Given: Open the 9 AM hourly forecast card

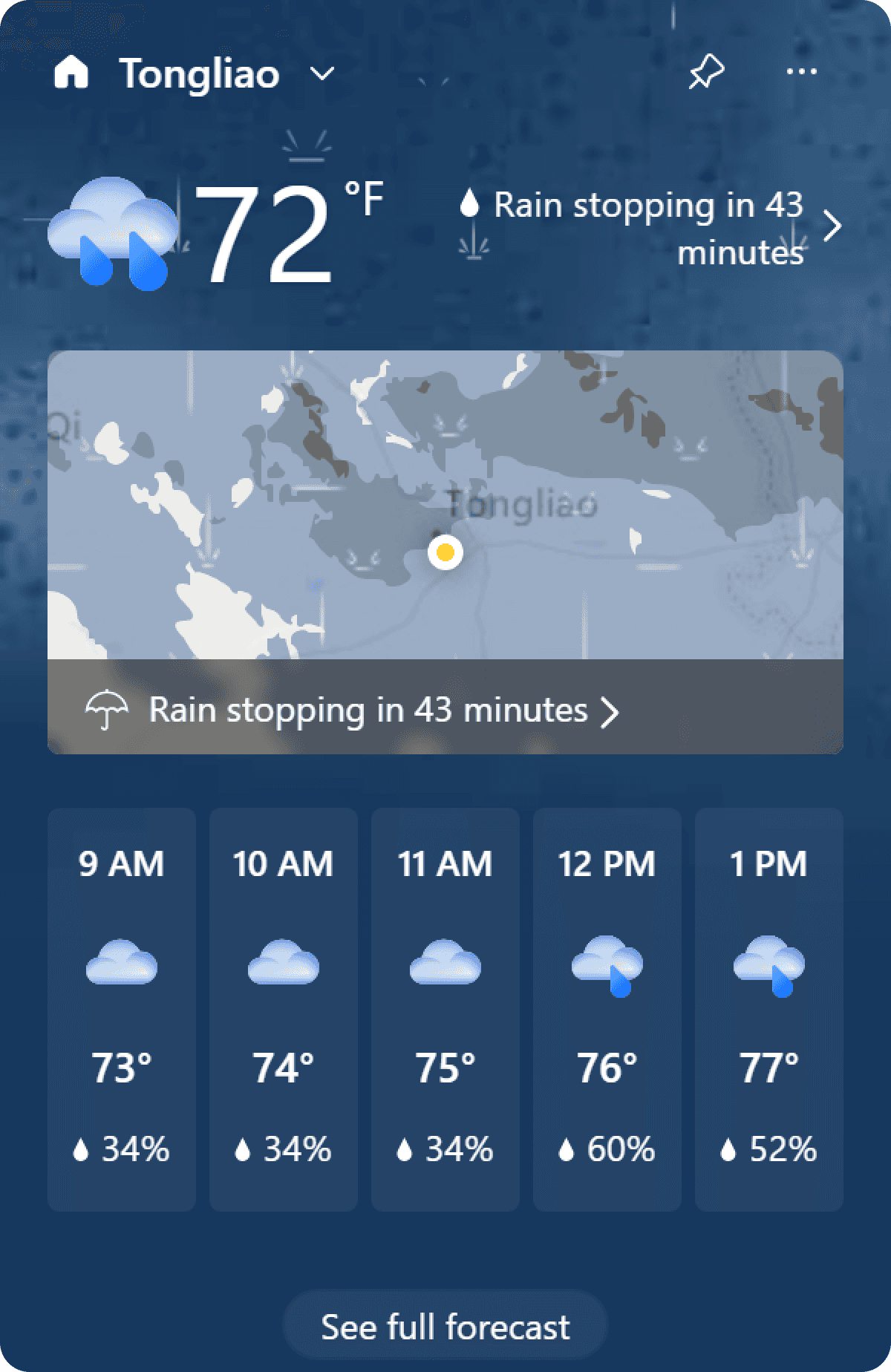Looking at the screenshot, I should pos(122,1009).
